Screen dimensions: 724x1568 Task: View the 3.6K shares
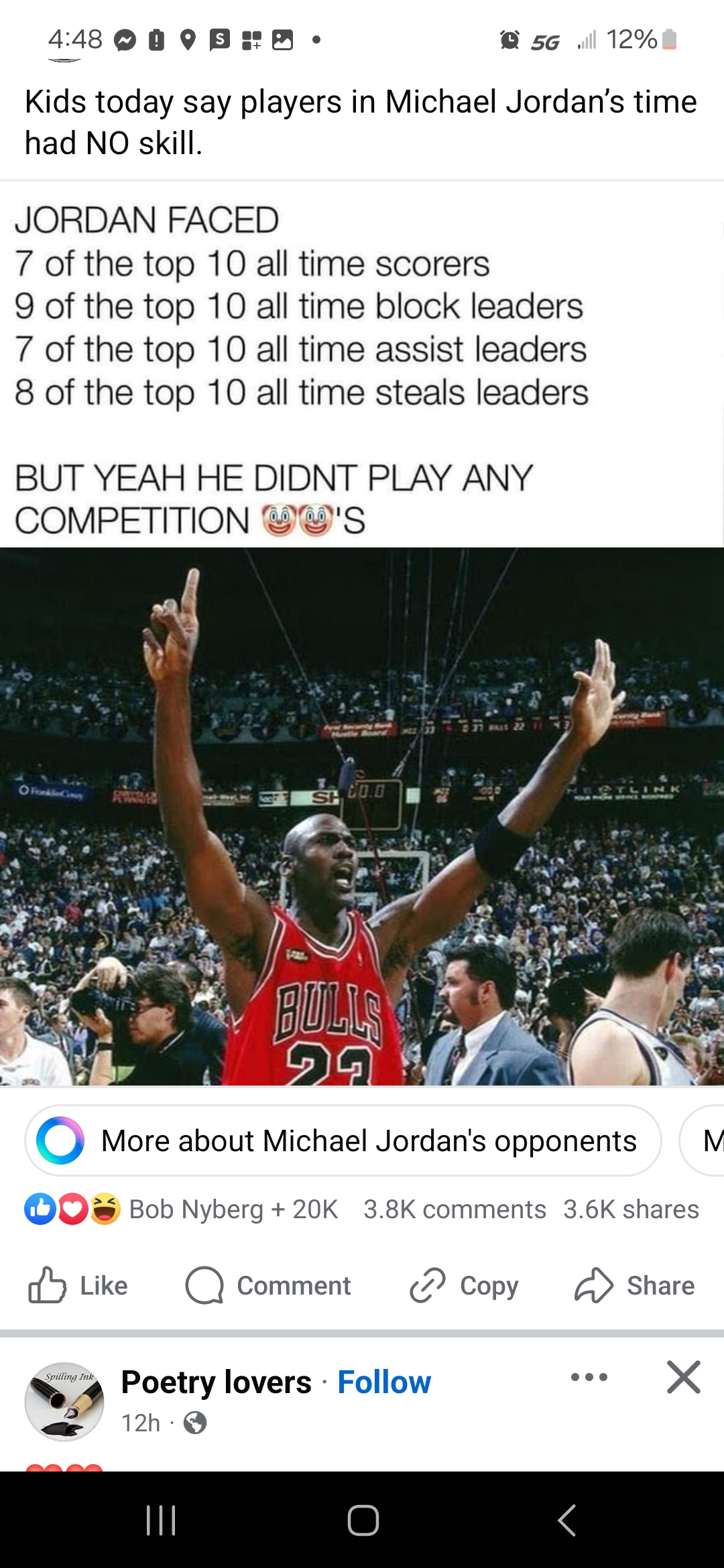pyautogui.click(x=631, y=1210)
